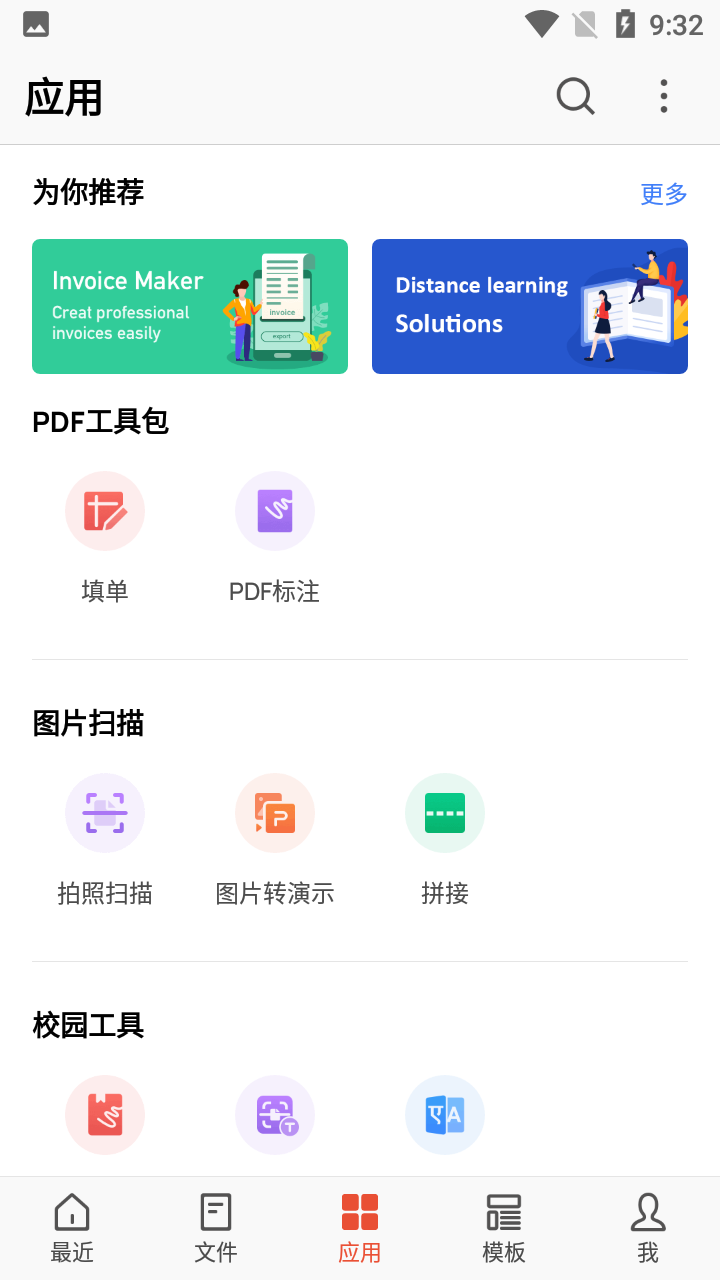The height and width of the screenshot is (1280, 720).
Task: Start the 拼接 image stitching tool
Action: tap(445, 812)
